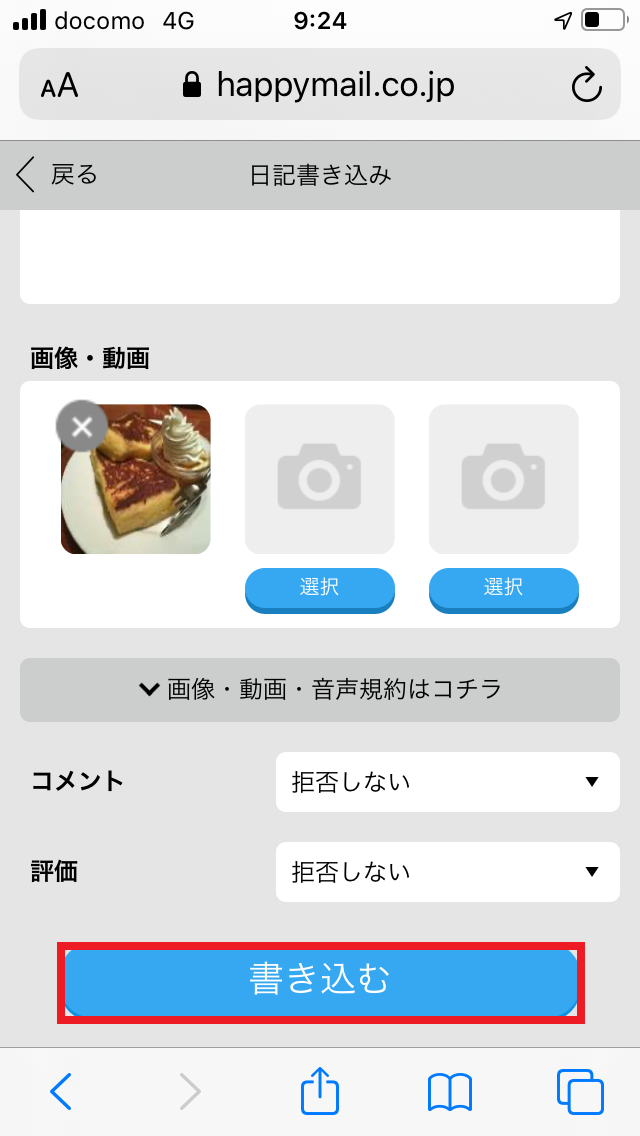Screen dimensions: 640x1136
Task: Open the AA text size menu
Action: (60, 86)
